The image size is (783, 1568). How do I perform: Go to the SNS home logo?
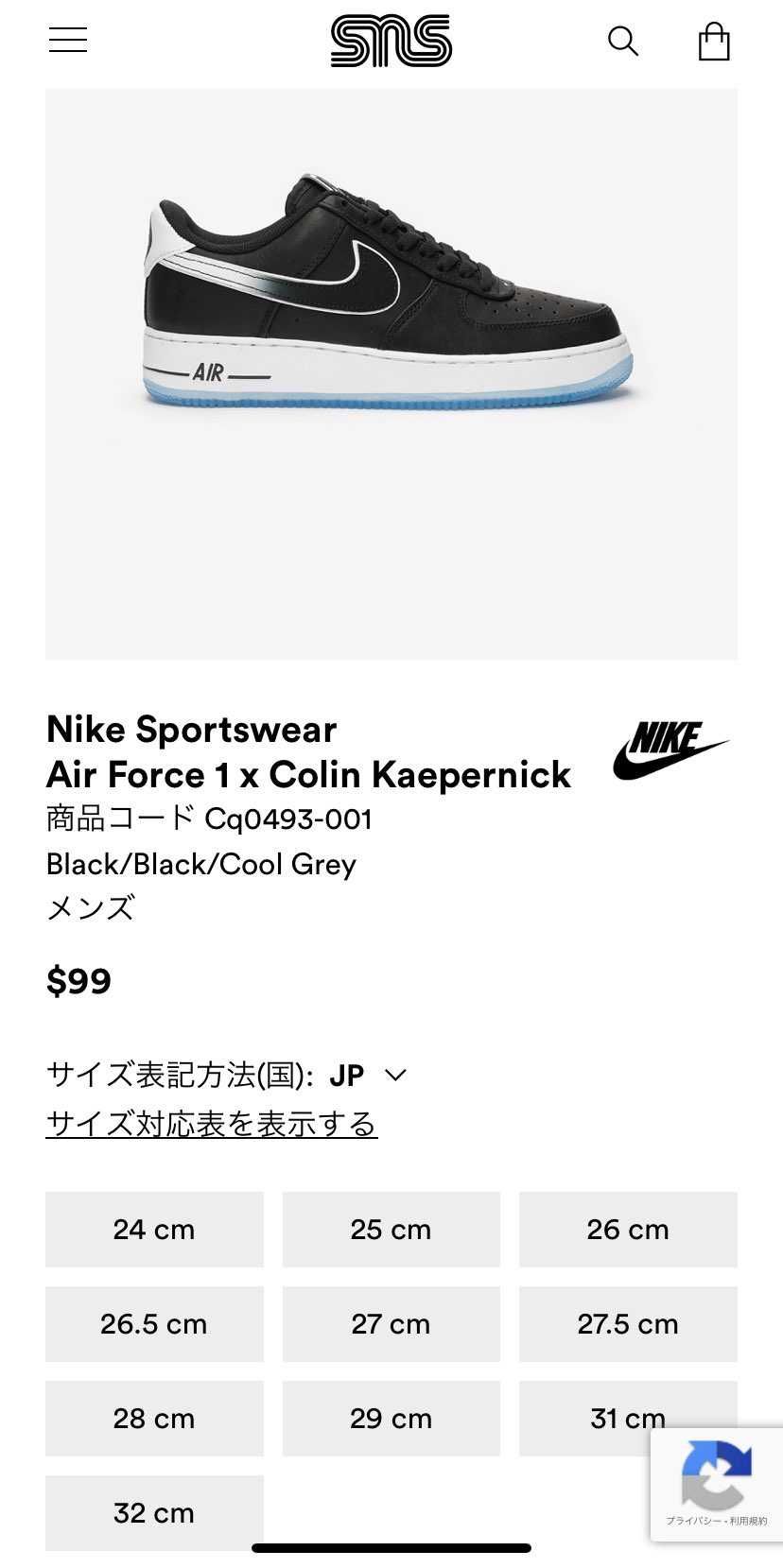(x=391, y=41)
